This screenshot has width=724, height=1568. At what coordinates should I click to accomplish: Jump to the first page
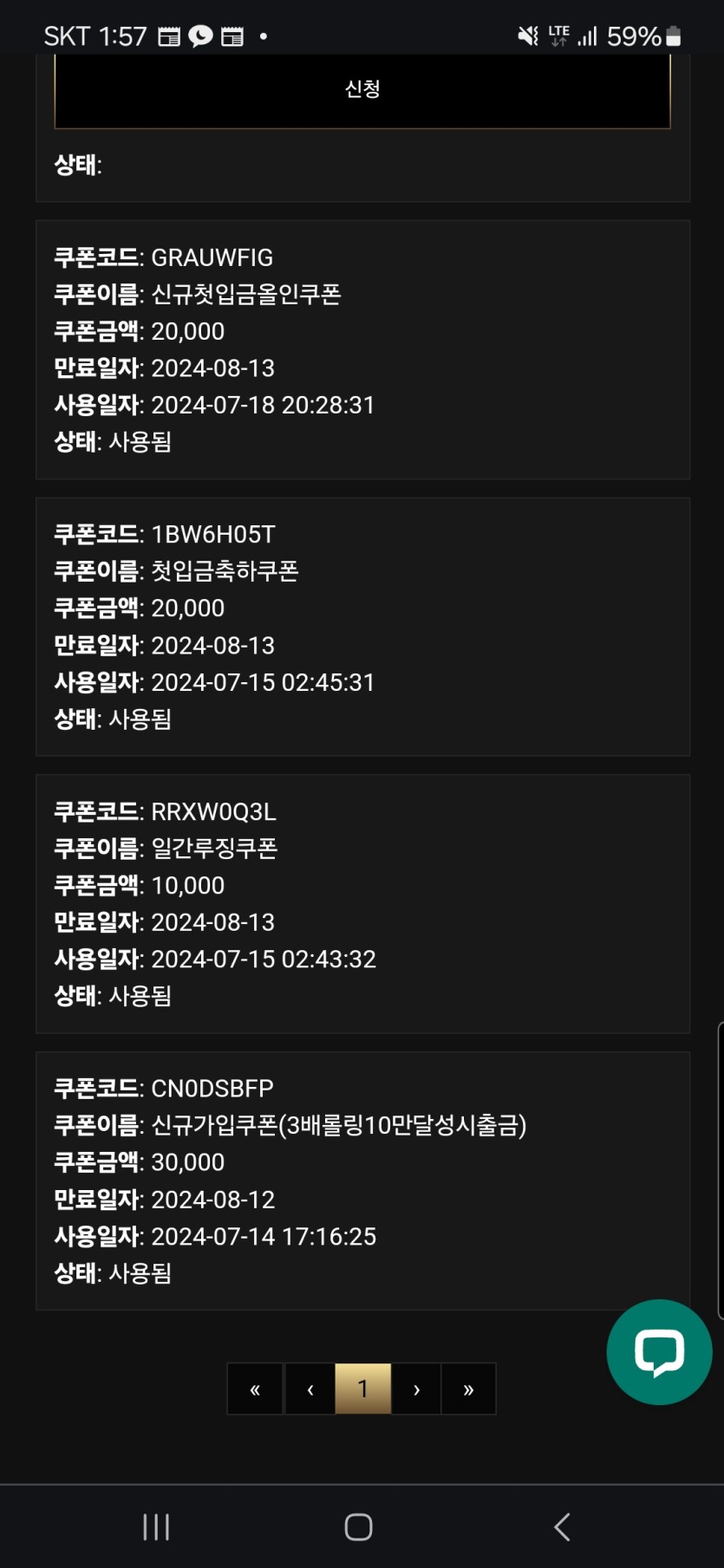(x=255, y=1389)
